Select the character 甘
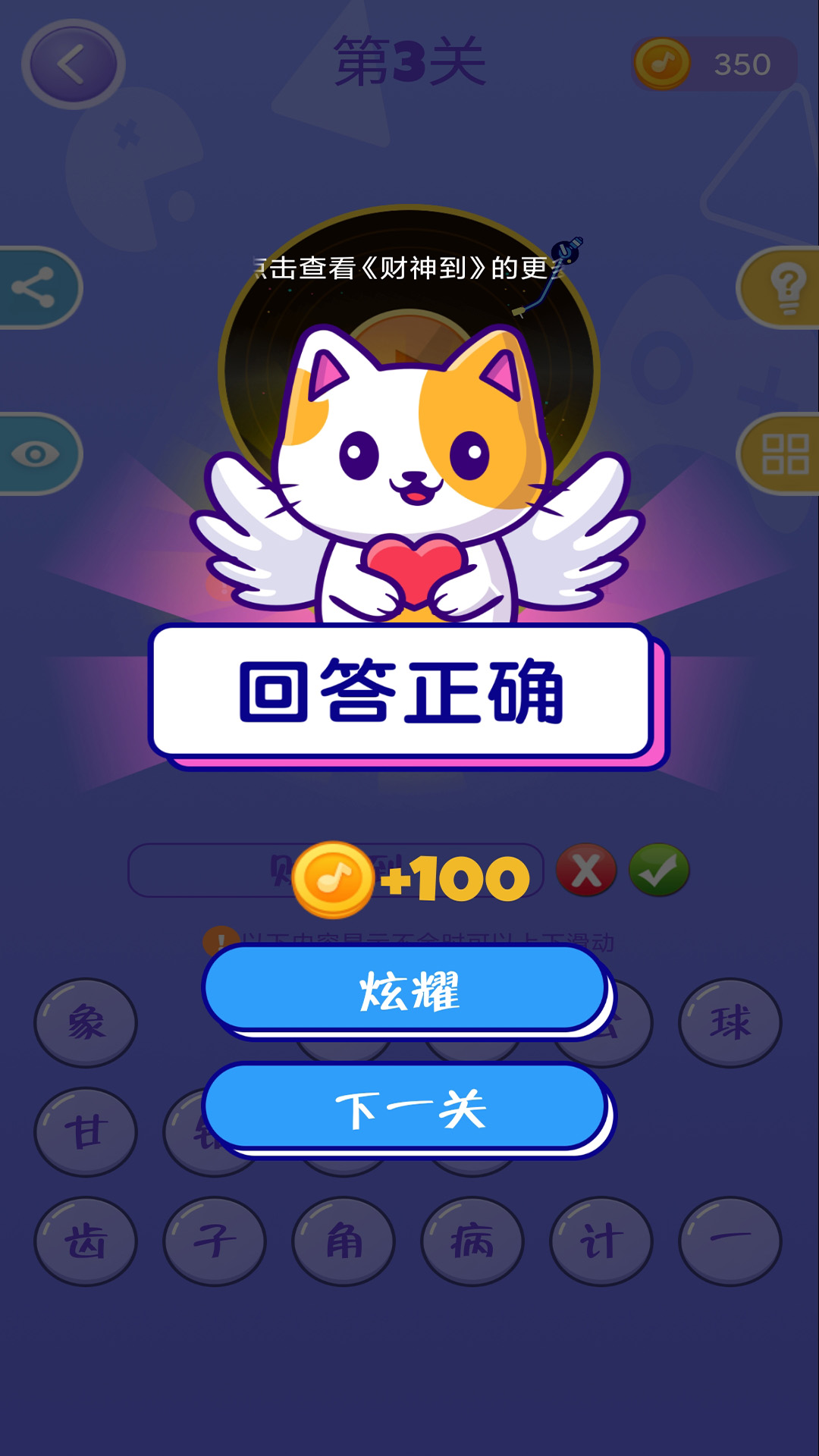This screenshot has width=819, height=1456. click(x=86, y=1132)
